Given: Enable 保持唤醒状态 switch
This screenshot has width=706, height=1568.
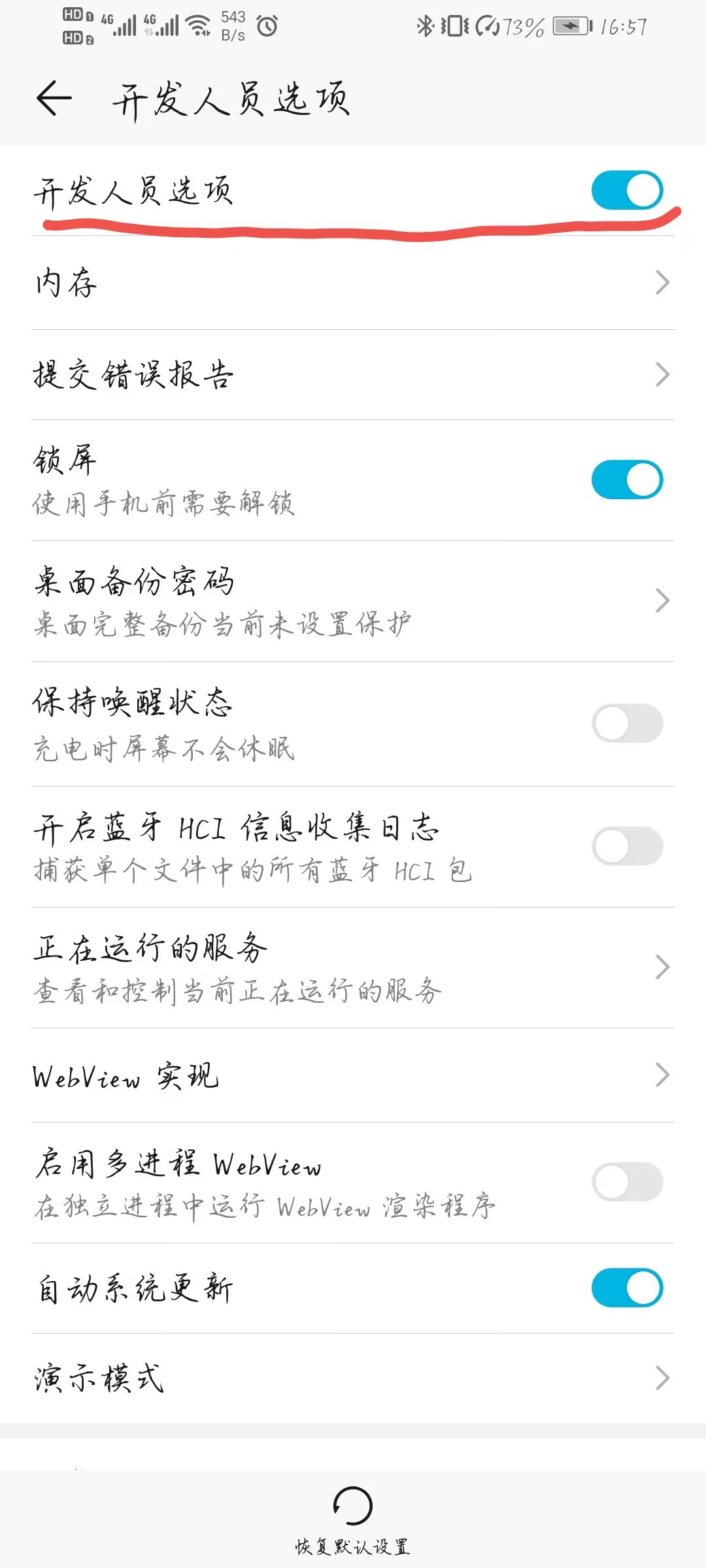Looking at the screenshot, I should 627,723.
